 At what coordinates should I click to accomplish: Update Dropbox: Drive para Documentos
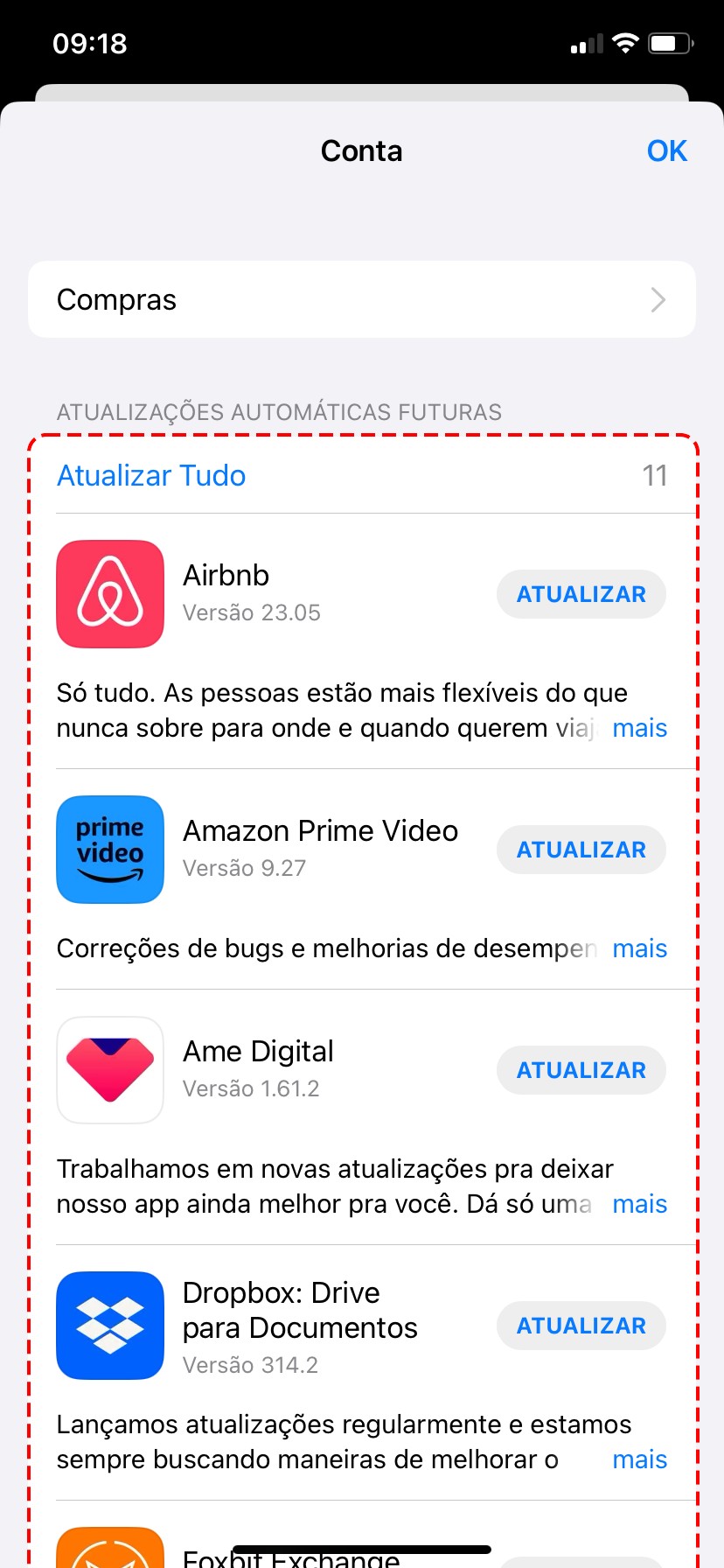tap(581, 1326)
